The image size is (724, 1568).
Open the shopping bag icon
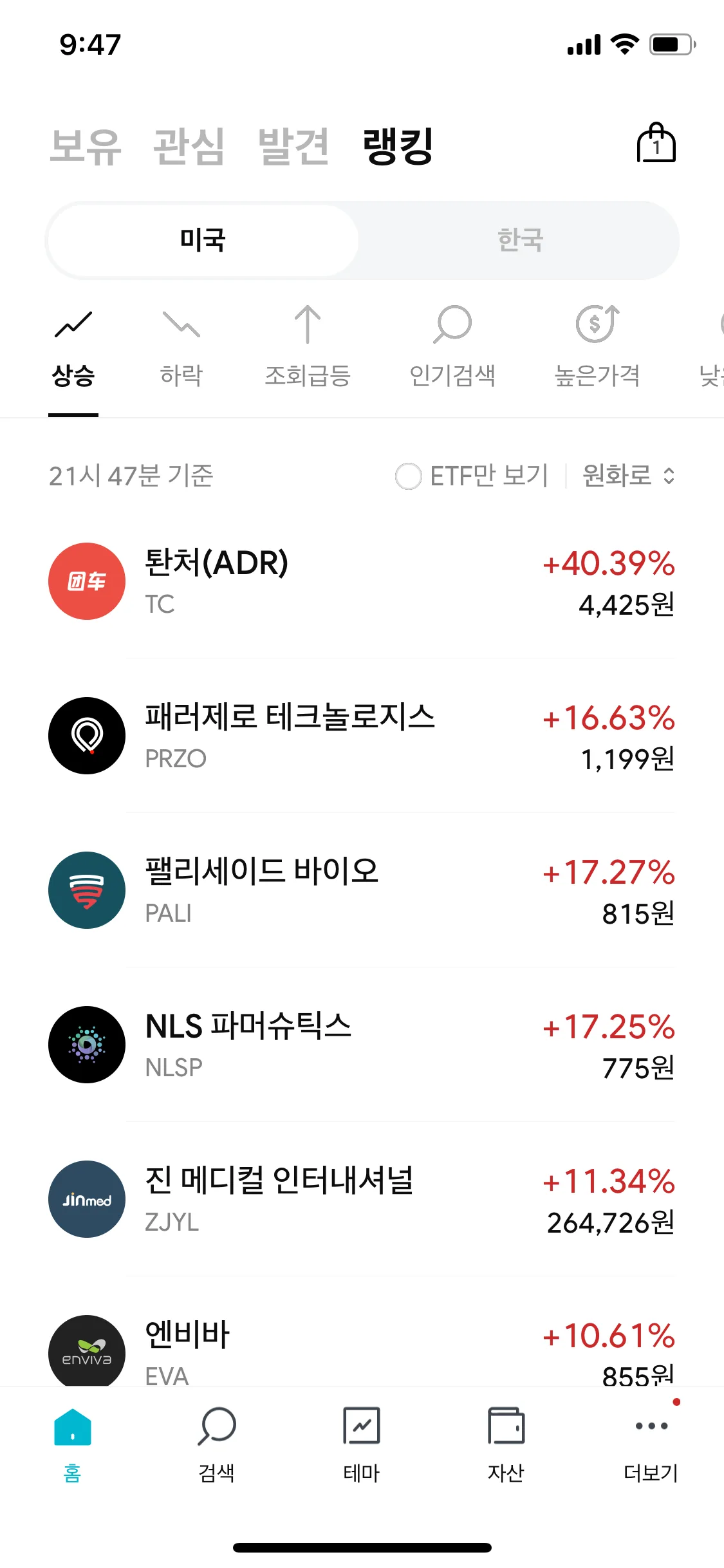[x=656, y=144]
